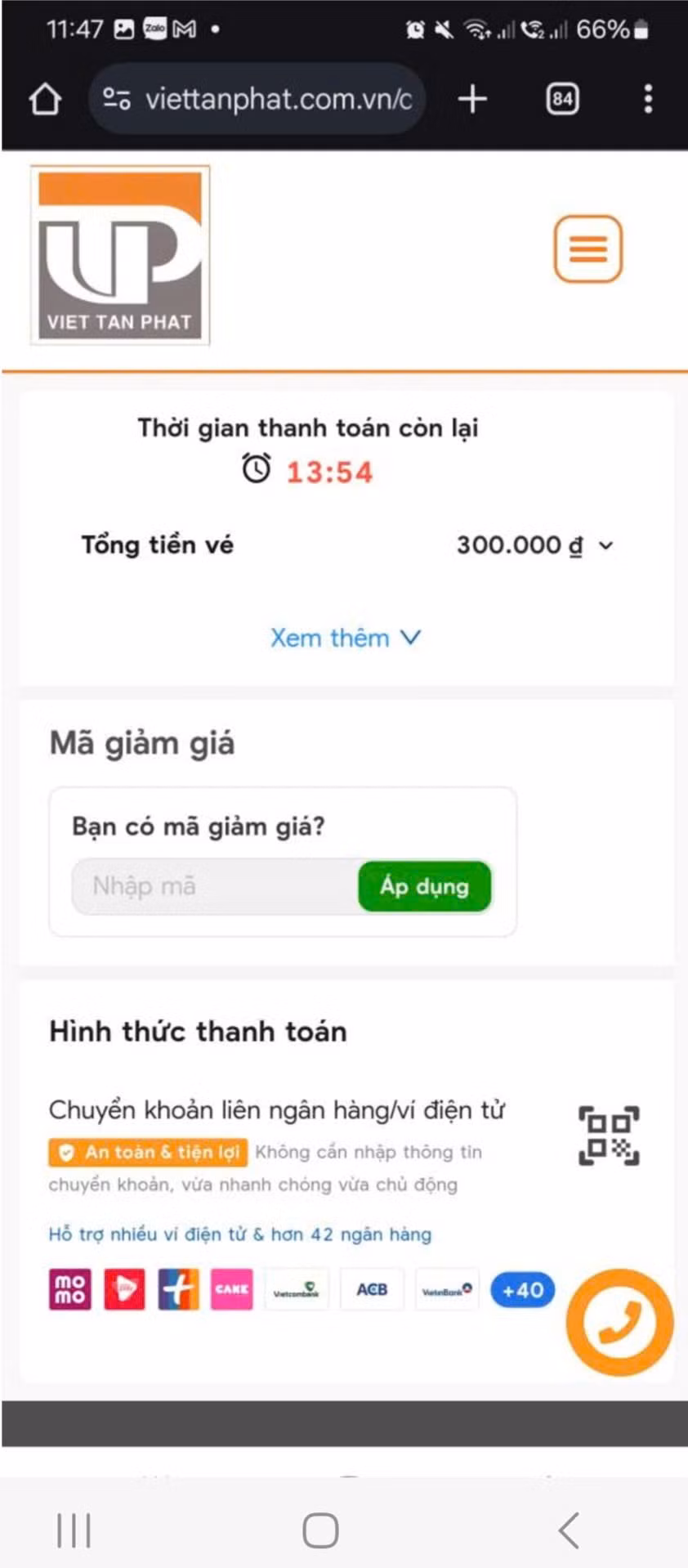This screenshot has width=688, height=1568.
Task: Show the +40 more supported banks
Action: coord(522,1290)
